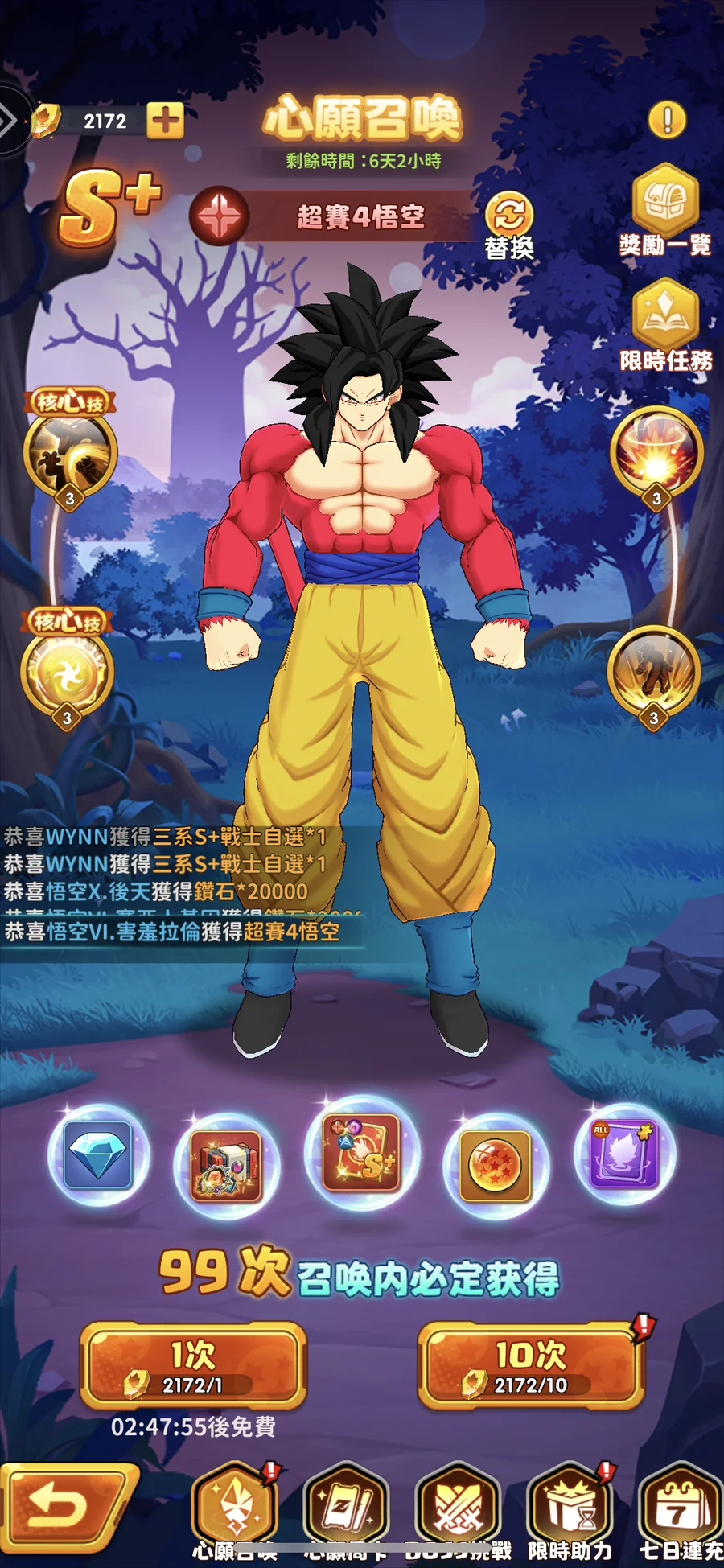Summon 1次 with one ticket
Screen dimensions: 724x1568
[x=193, y=1365]
